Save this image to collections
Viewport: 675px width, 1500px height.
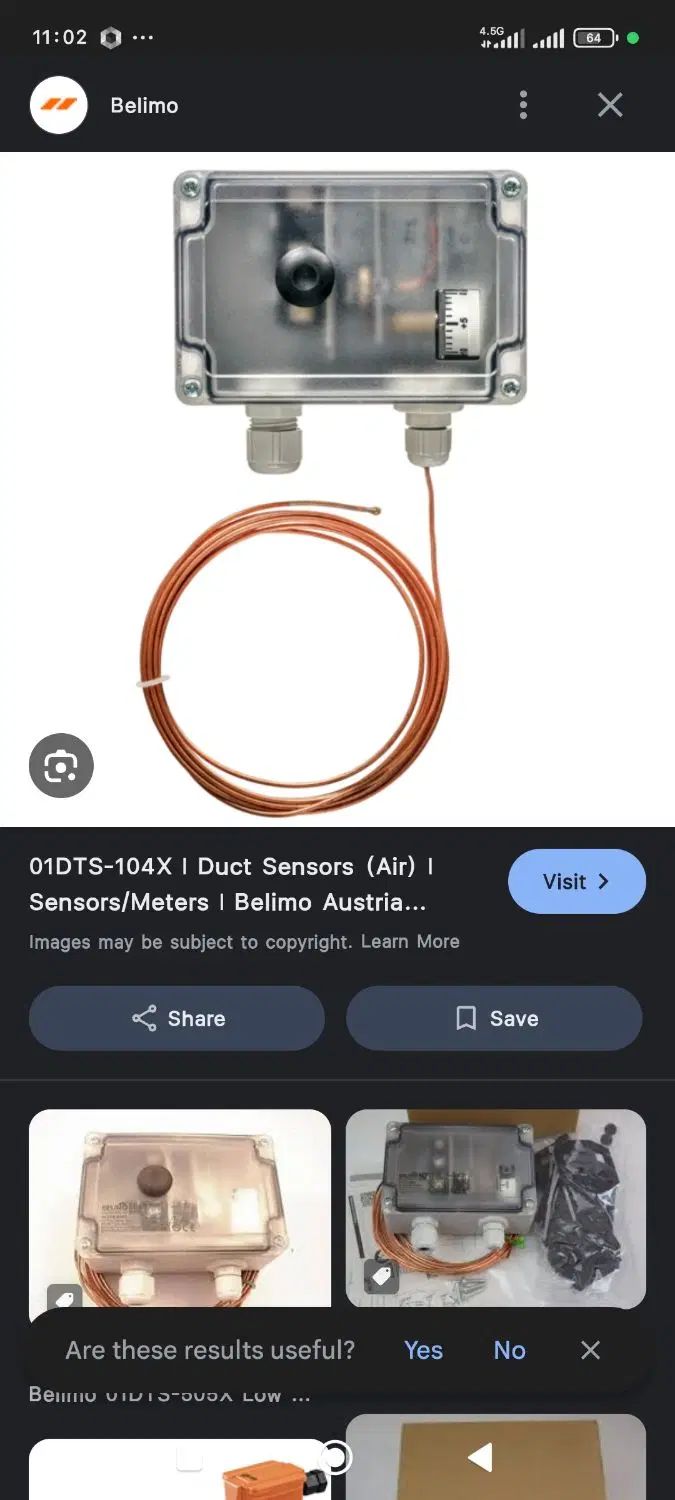click(494, 1018)
